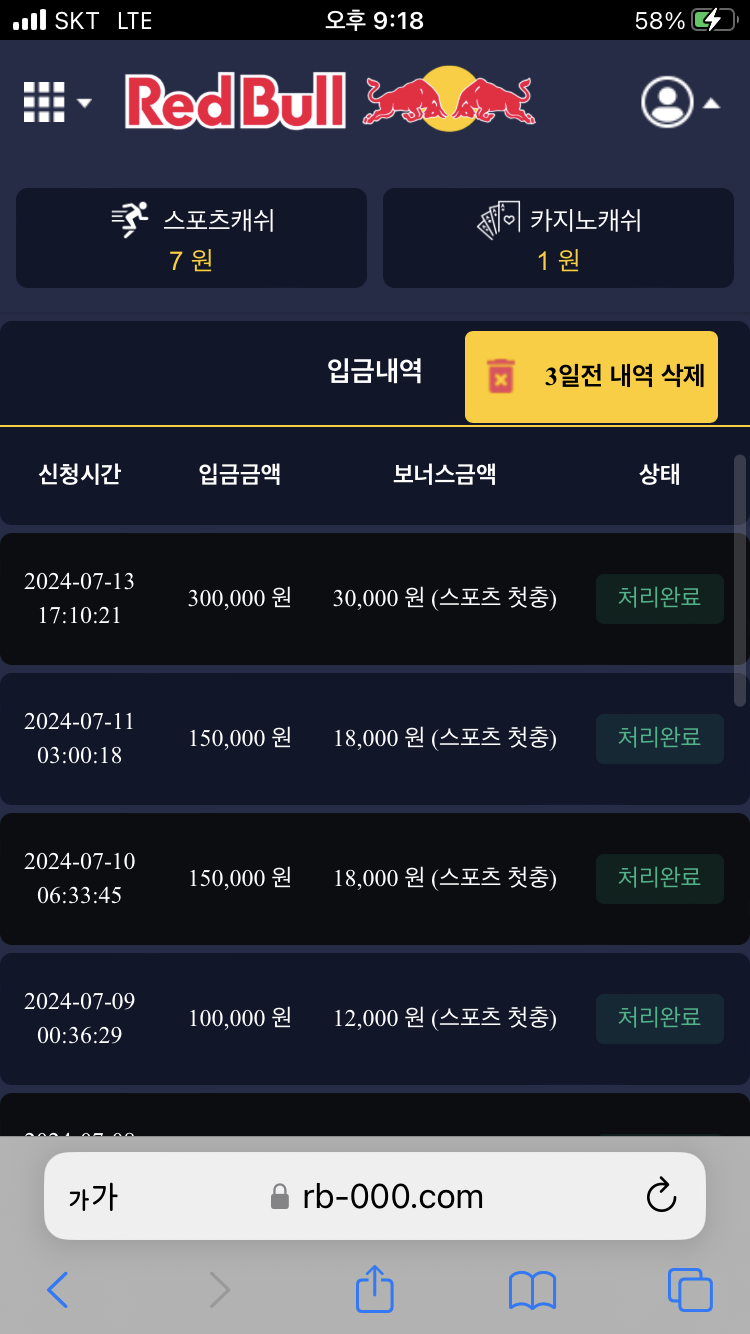Open the 카지노캐쉬 balance card
This screenshot has width=750, height=1334.
point(558,238)
